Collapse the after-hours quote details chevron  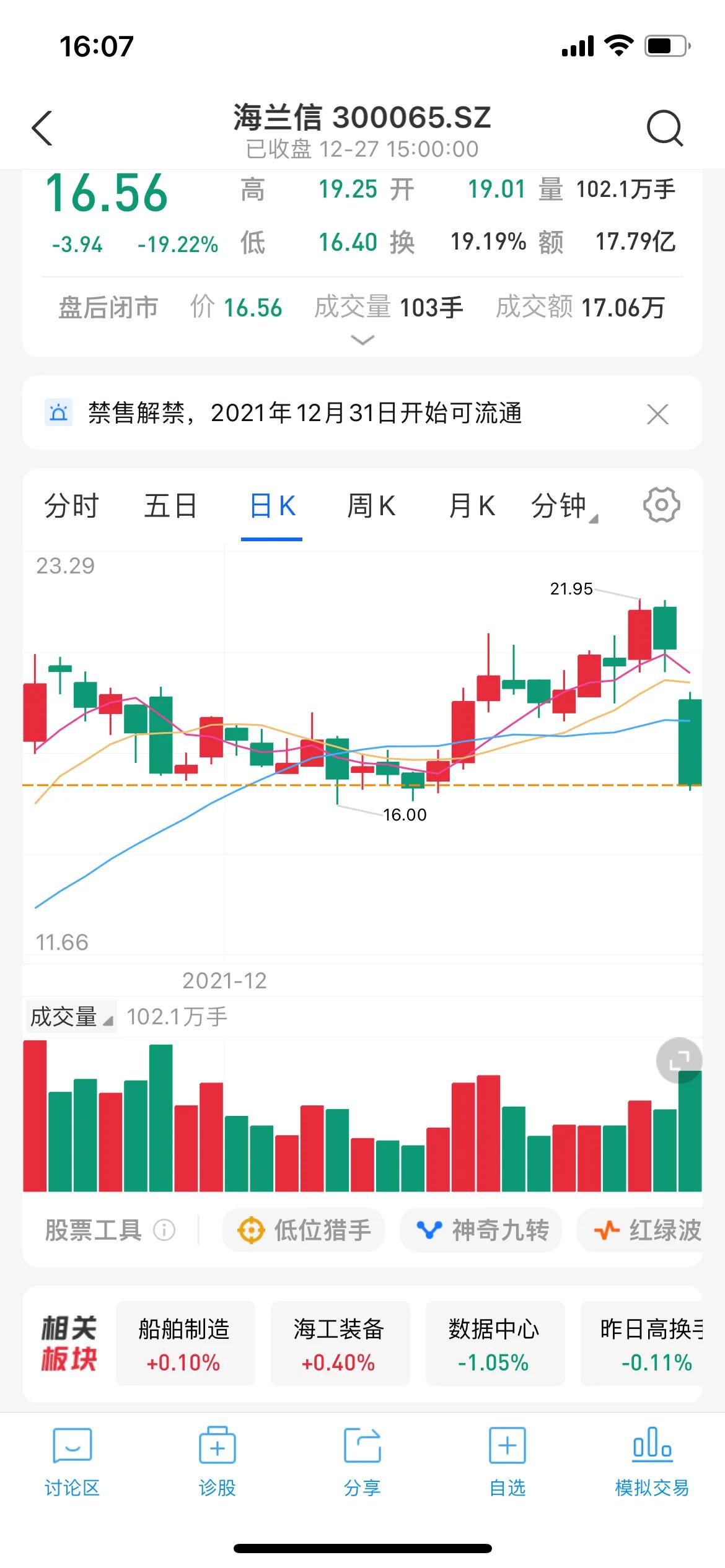[x=362, y=339]
